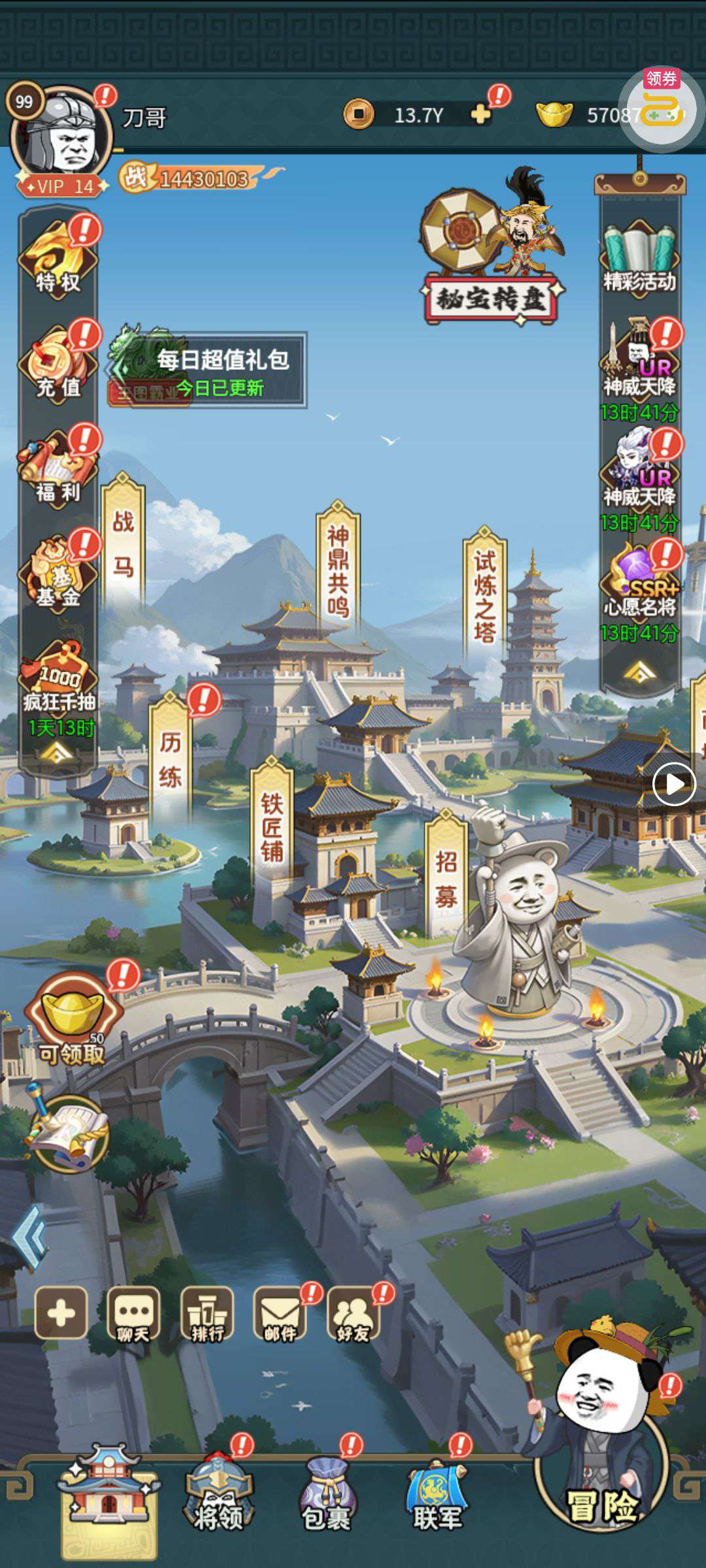706x1568 pixels.
Task: Open the 每日超值礼包 daily gift pack
Action: (x=208, y=370)
